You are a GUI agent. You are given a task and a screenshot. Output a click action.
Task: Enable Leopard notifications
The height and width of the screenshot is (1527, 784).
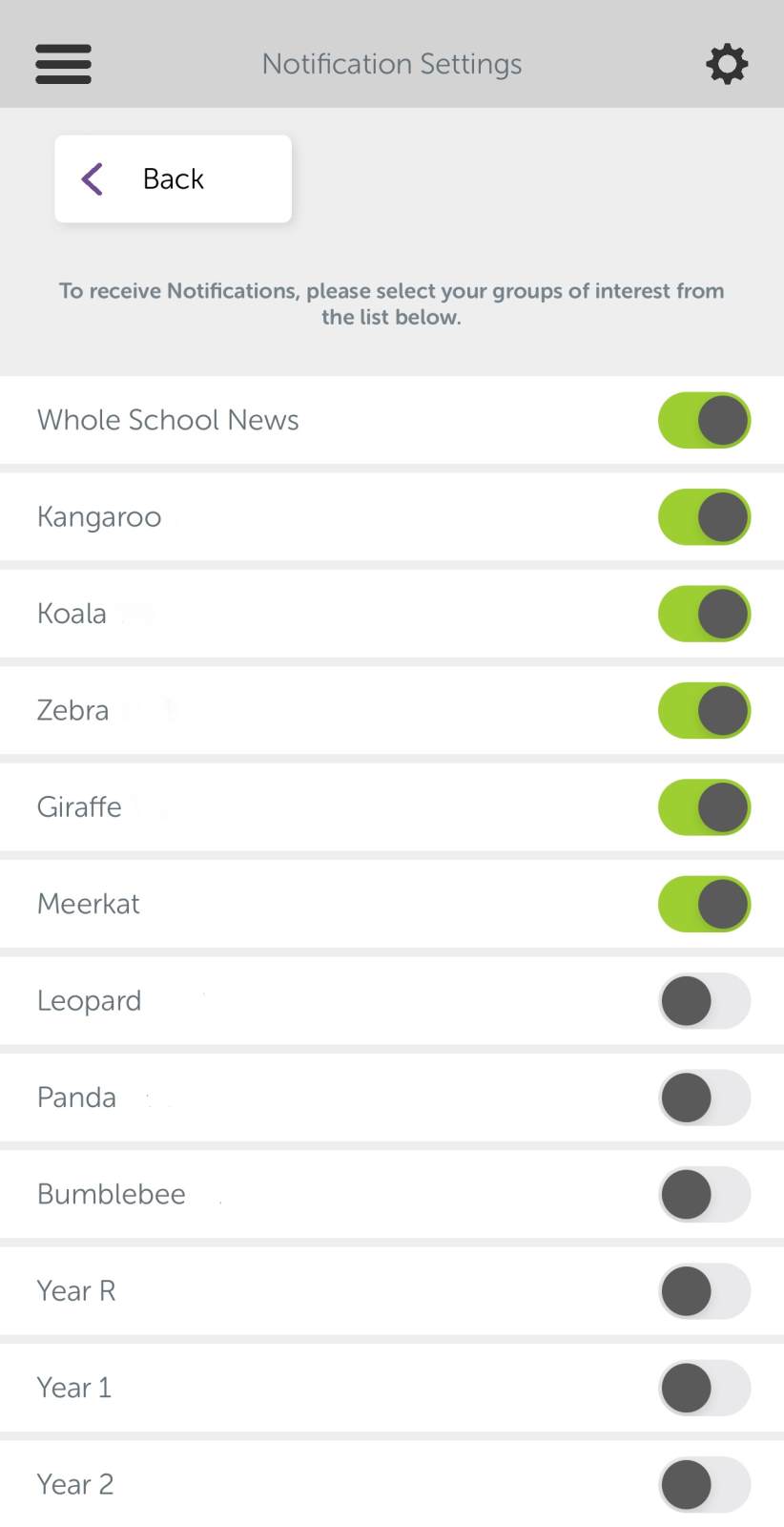[705, 1001]
